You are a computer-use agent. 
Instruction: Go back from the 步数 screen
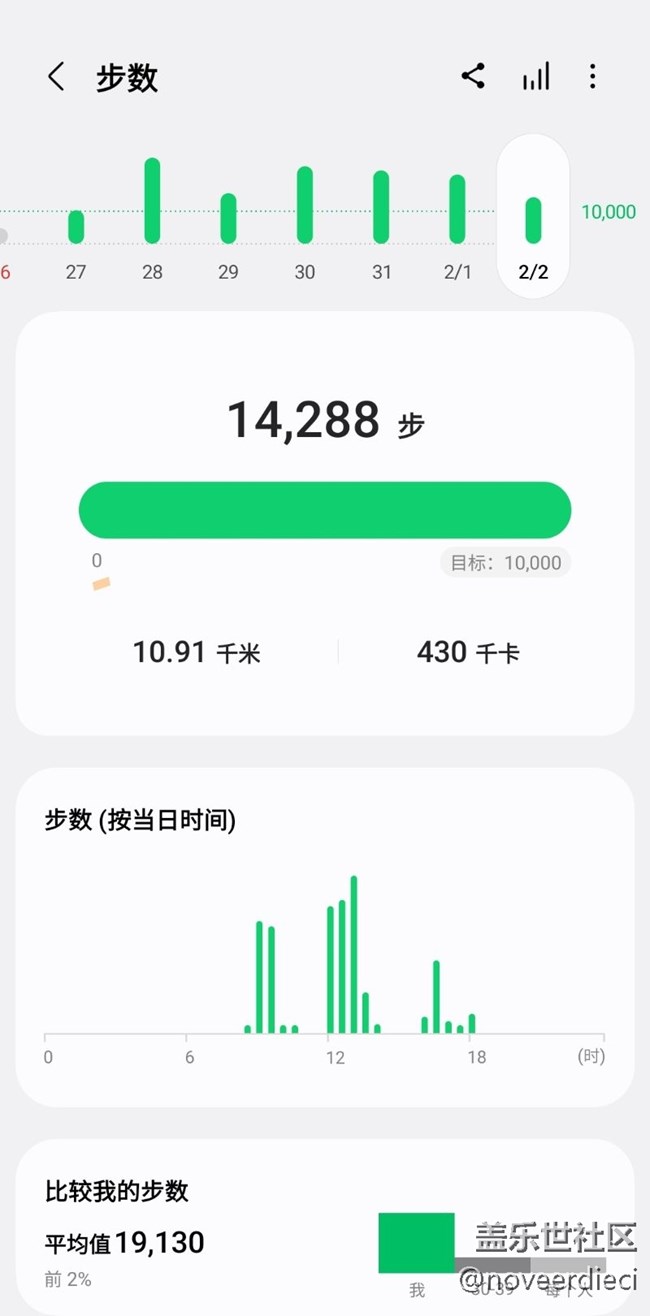(56, 77)
